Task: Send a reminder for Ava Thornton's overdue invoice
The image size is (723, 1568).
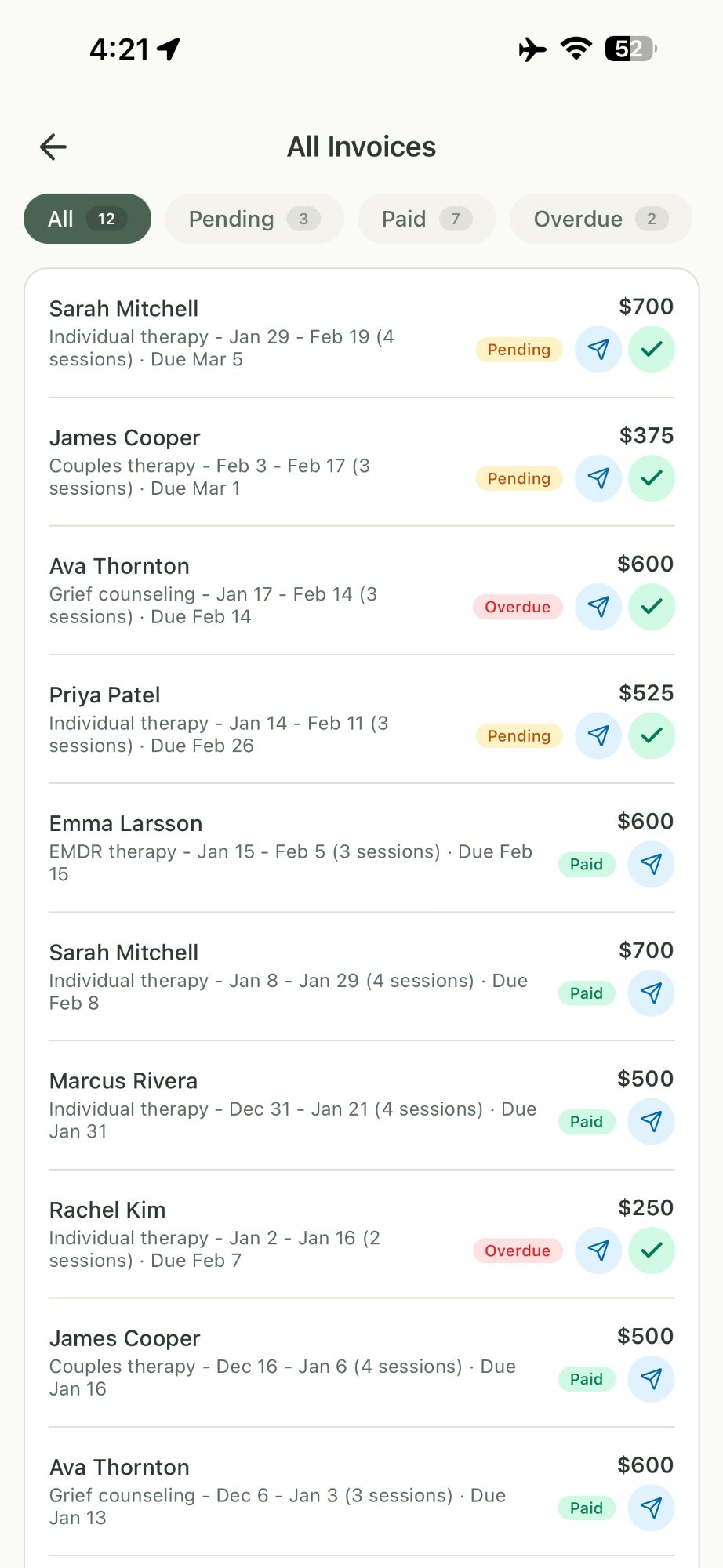Action: pyautogui.click(x=598, y=607)
